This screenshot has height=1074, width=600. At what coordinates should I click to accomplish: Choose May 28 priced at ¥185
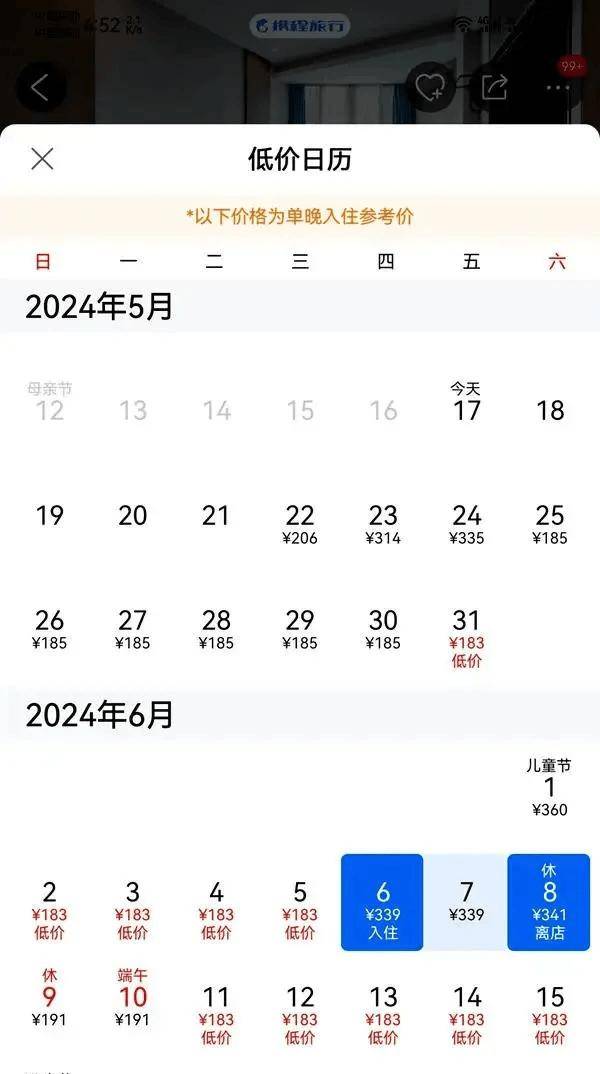point(216,630)
